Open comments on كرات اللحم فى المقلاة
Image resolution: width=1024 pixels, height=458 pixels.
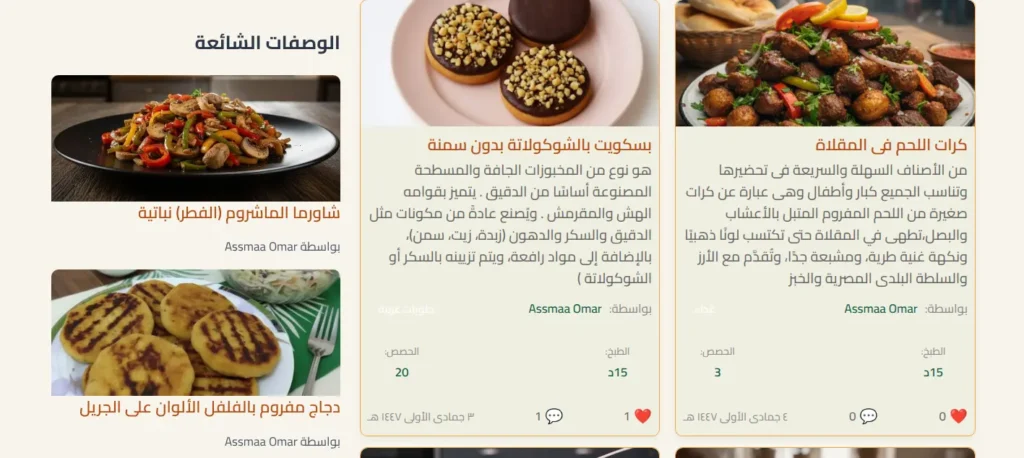pos(868,416)
